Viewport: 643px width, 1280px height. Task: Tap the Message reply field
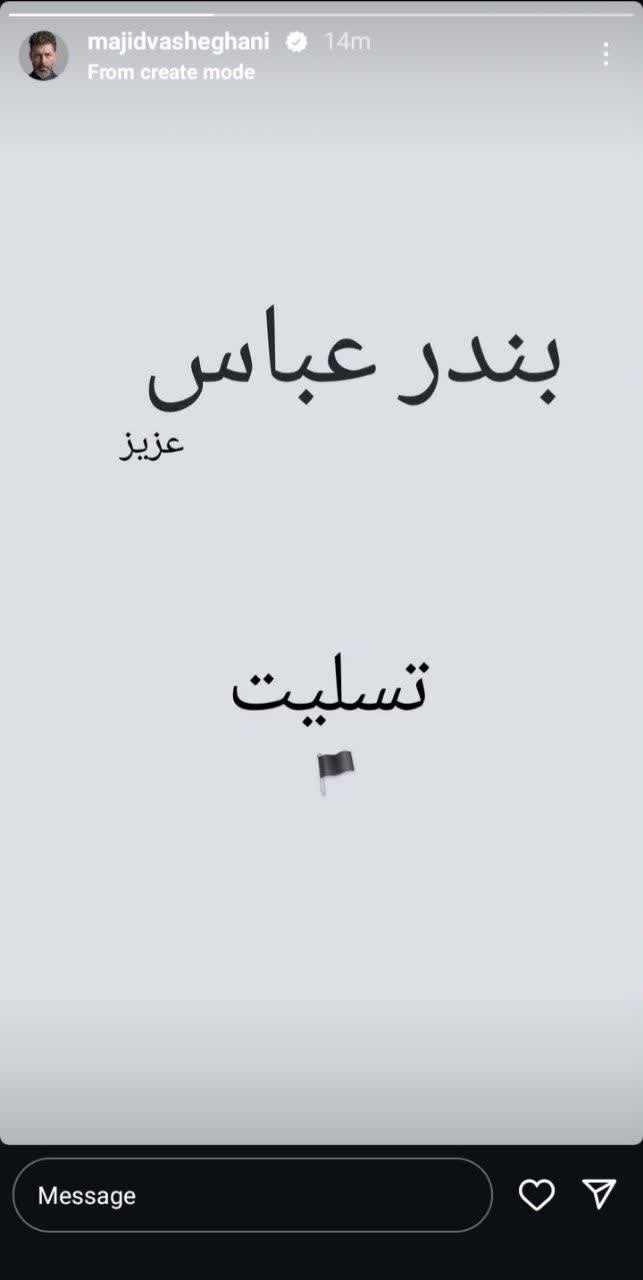252,1195
